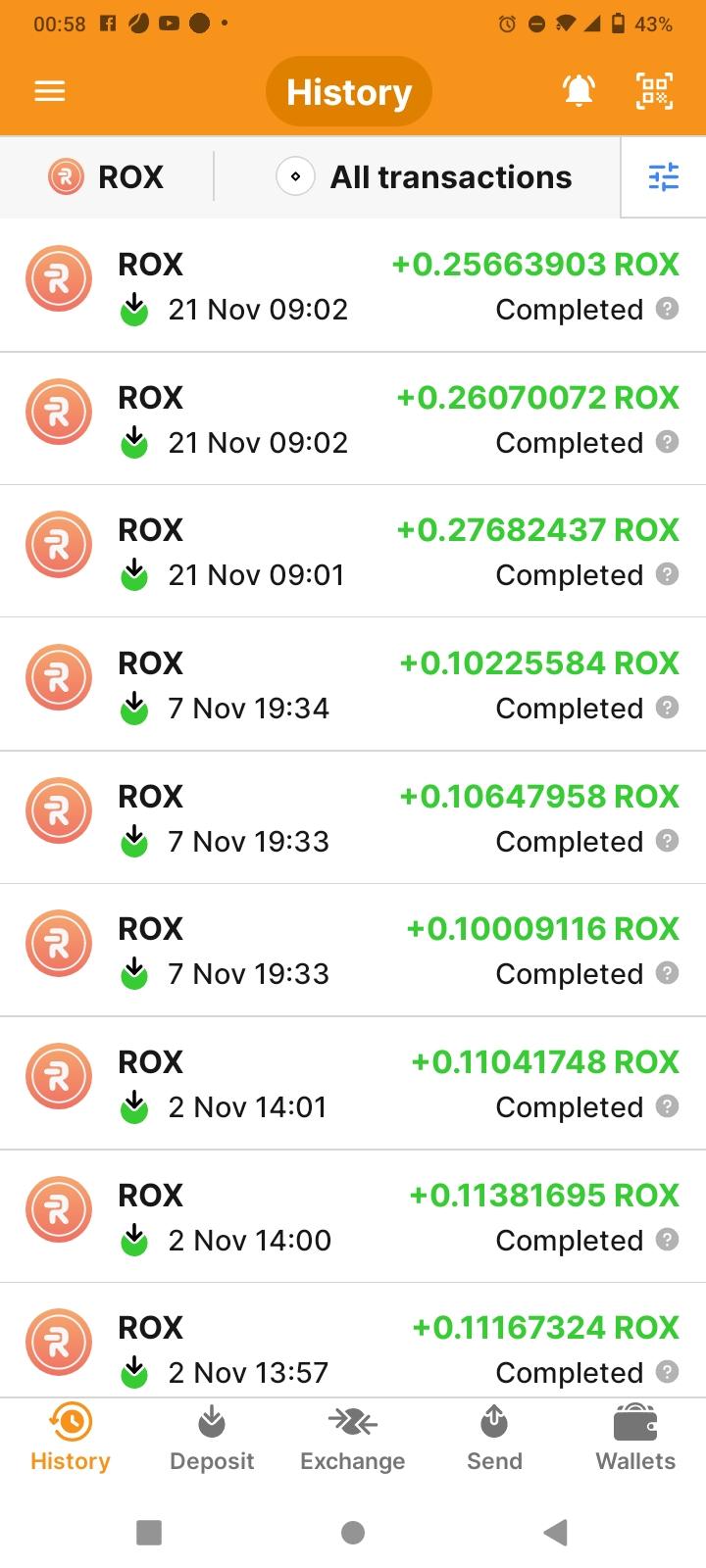Select the ROX currency filter

[x=106, y=177]
